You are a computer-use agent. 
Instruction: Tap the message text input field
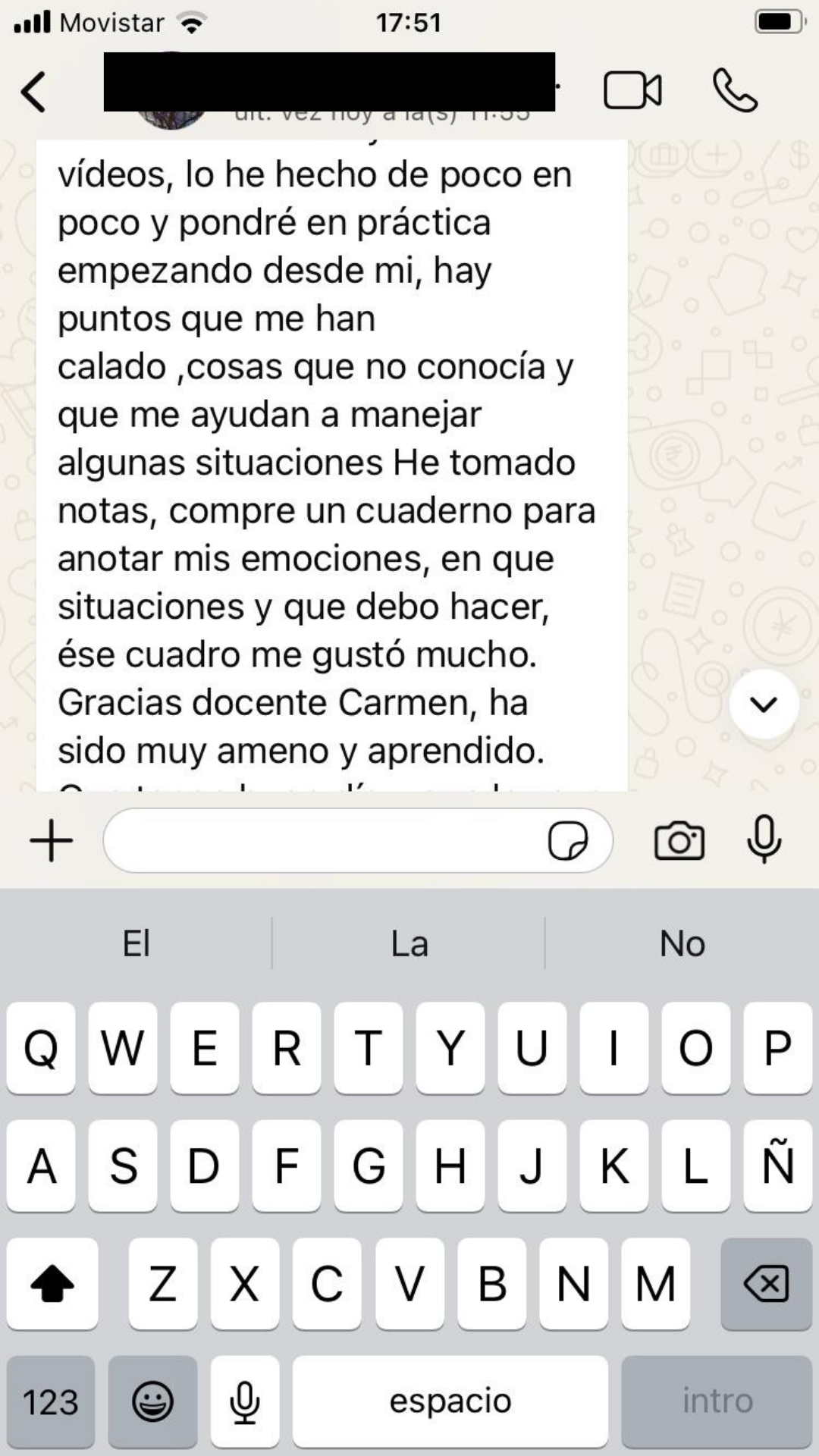318,840
